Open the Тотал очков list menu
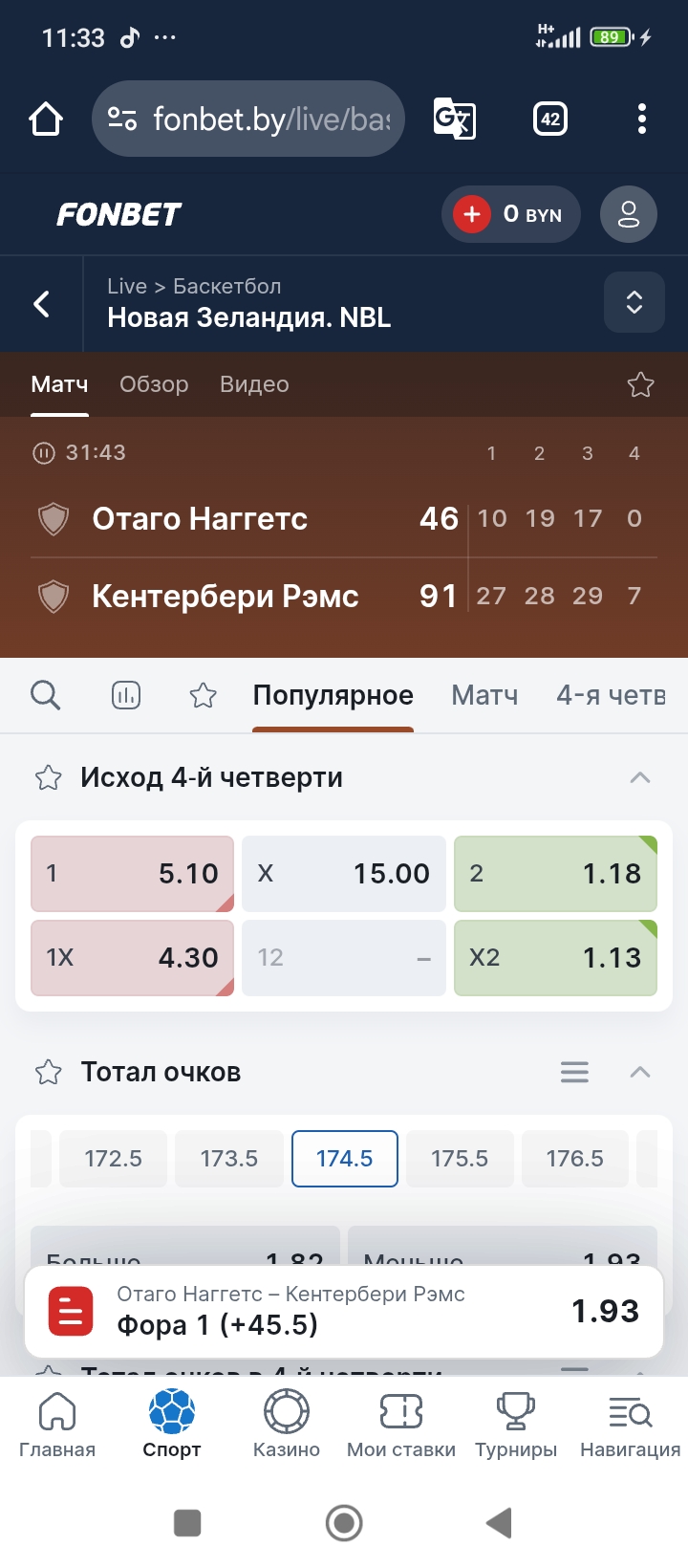This screenshot has width=688, height=1568. click(x=574, y=1072)
